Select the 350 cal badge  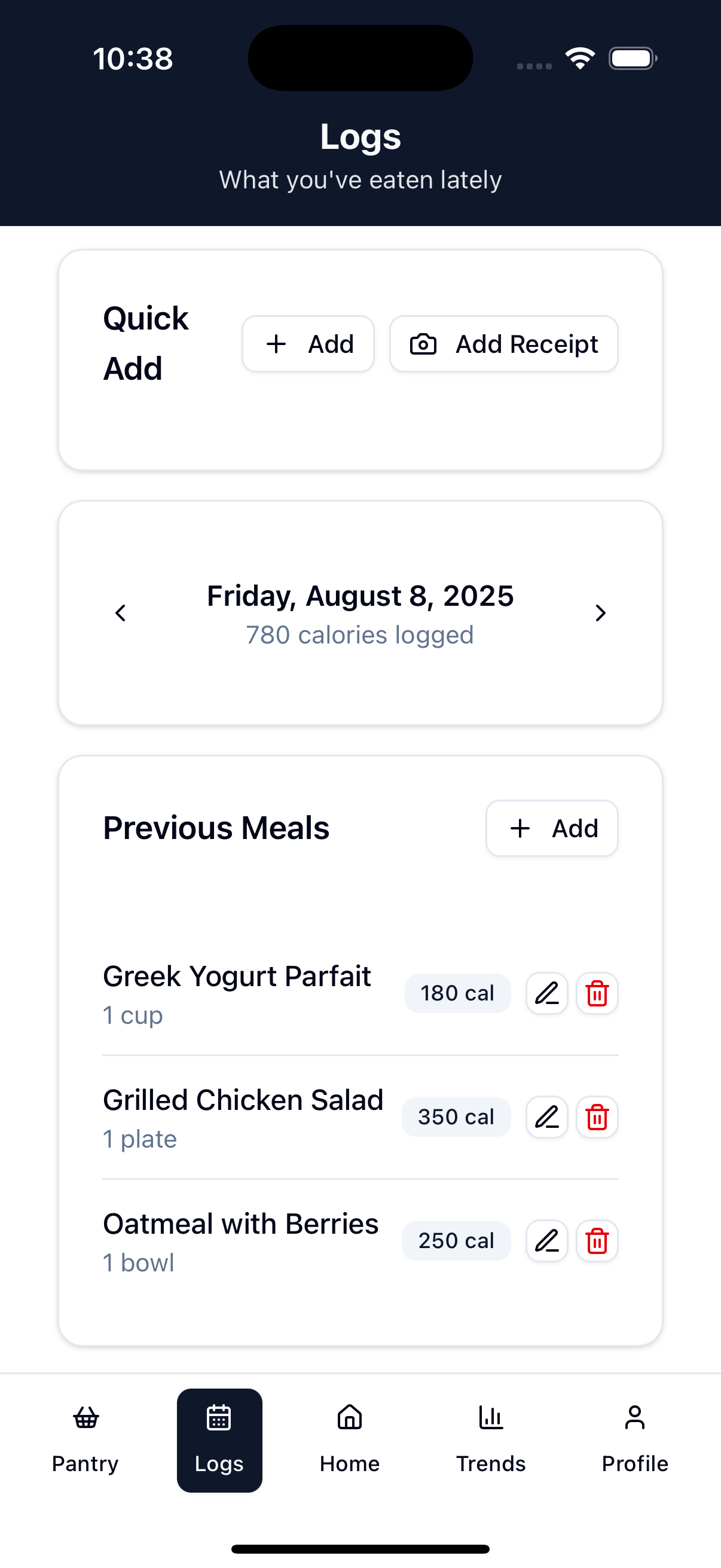click(x=456, y=1116)
